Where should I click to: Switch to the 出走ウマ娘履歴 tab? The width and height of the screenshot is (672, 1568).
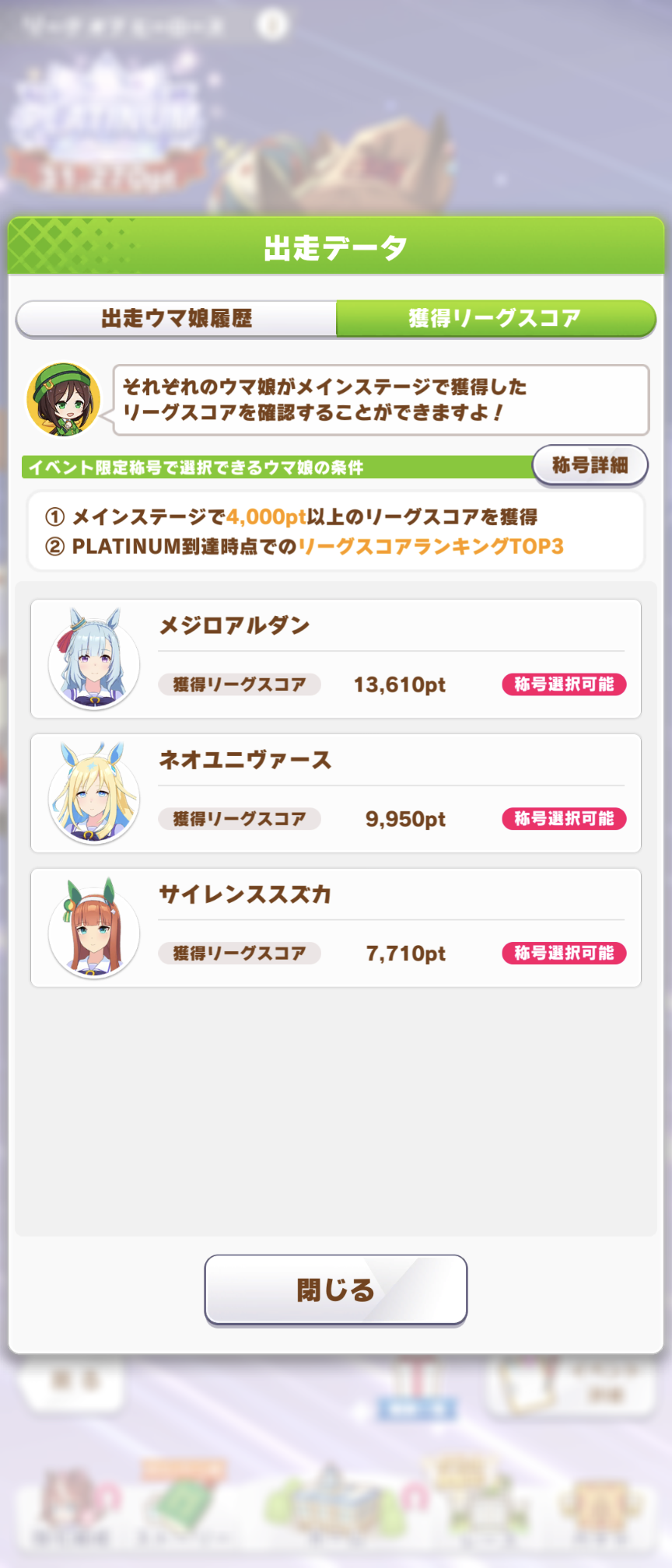point(177,319)
